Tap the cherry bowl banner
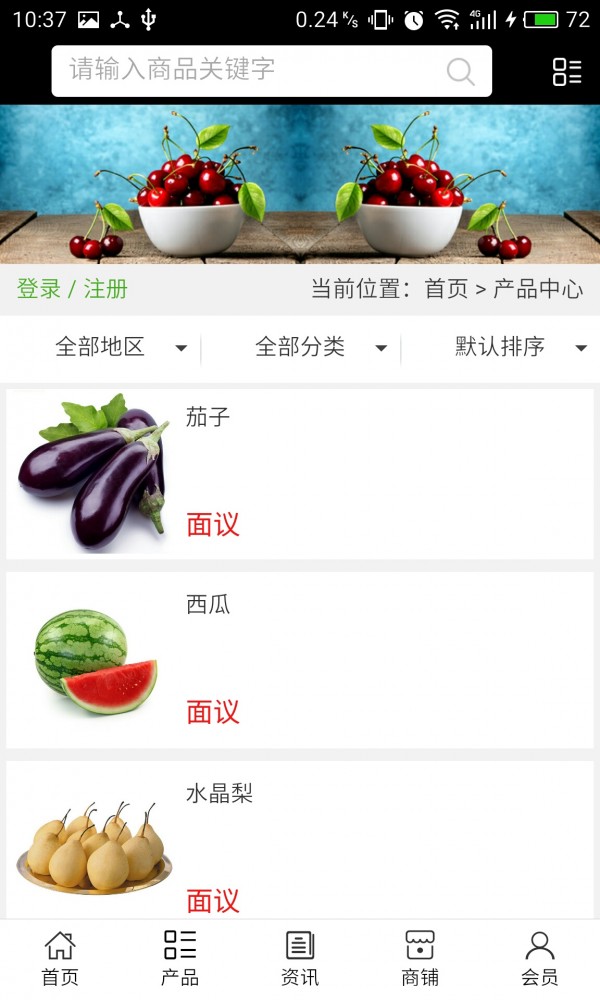Screen dimensions: 600x1000 [300, 184]
